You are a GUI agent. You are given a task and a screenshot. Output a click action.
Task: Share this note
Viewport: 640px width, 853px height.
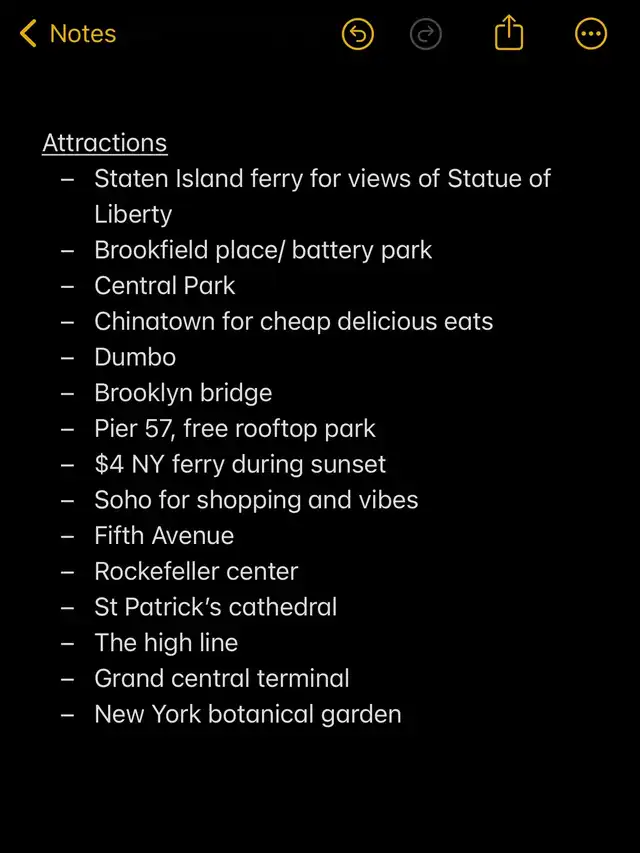click(509, 34)
